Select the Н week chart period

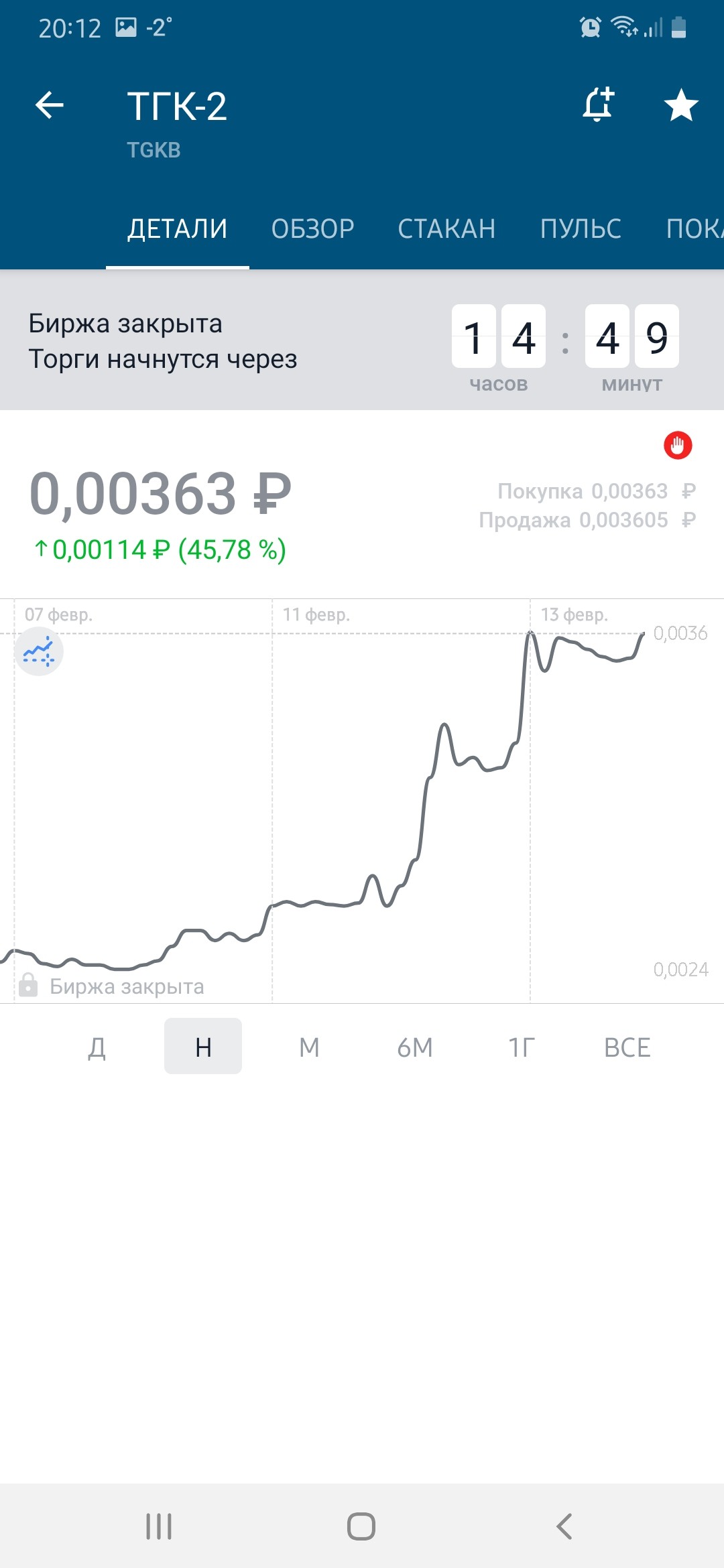click(x=203, y=1047)
